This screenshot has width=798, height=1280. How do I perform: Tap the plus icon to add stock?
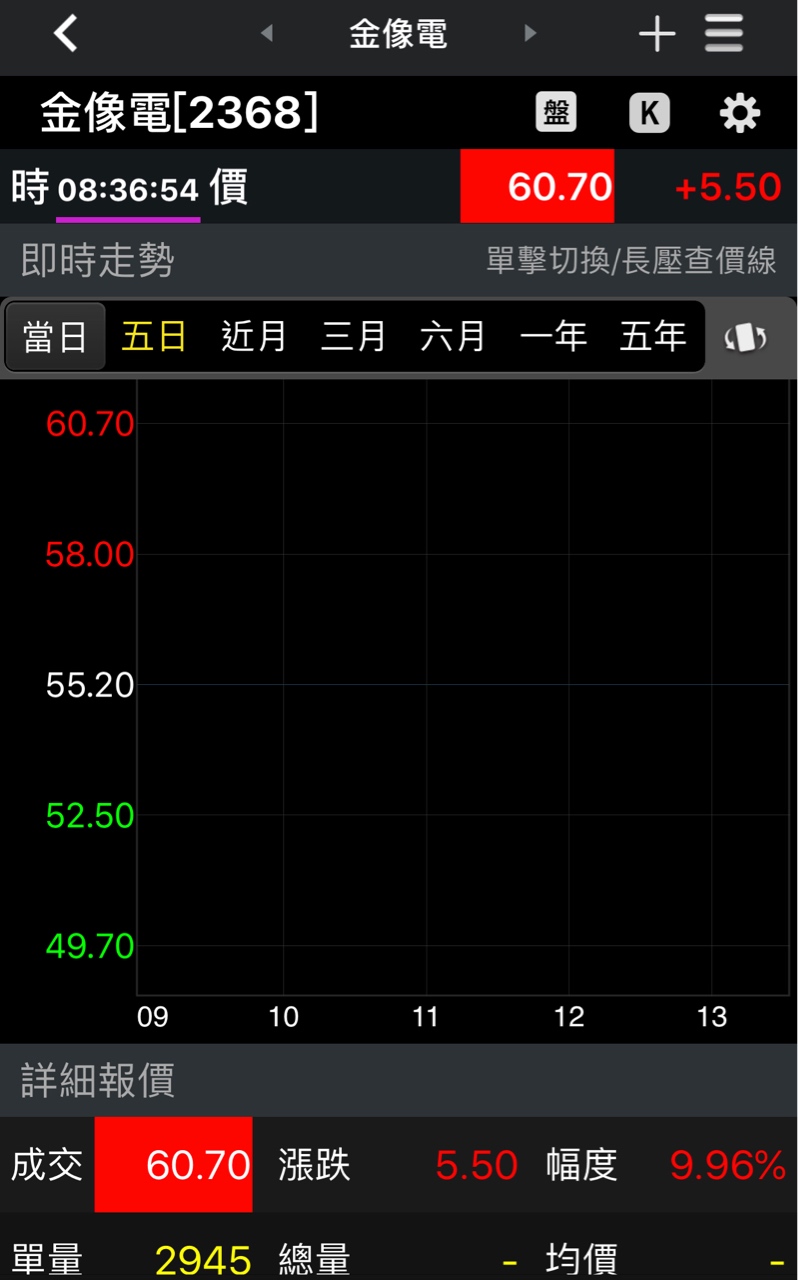[657, 35]
